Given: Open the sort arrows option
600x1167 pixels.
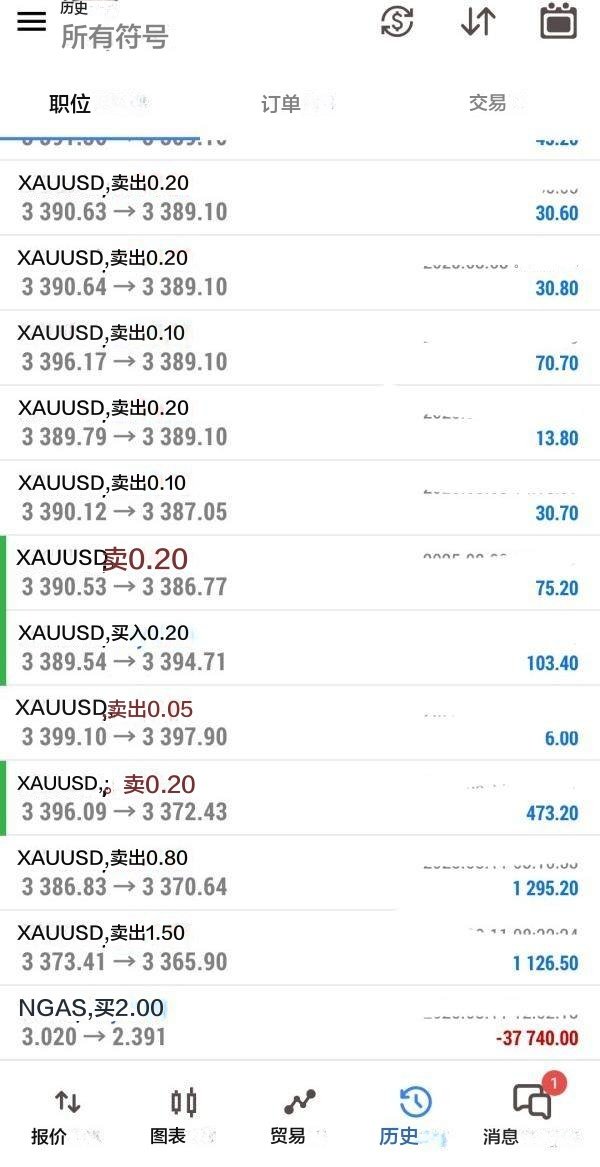Looking at the screenshot, I should coord(477,22).
